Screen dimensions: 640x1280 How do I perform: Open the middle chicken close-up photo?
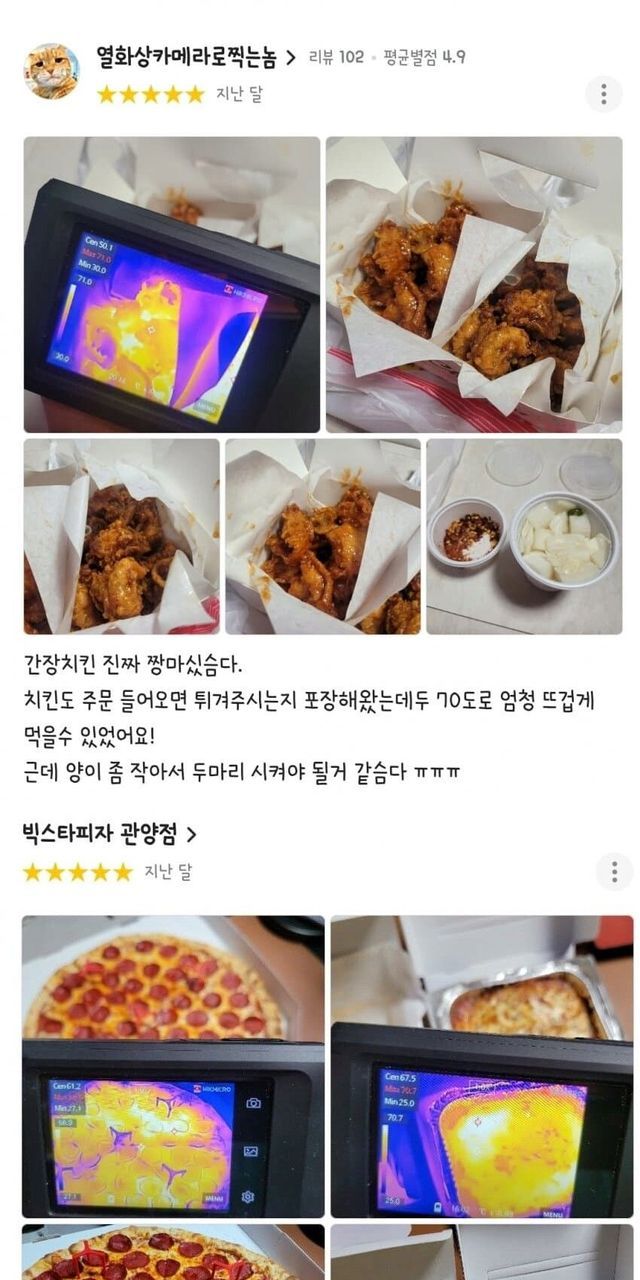click(322, 536)
